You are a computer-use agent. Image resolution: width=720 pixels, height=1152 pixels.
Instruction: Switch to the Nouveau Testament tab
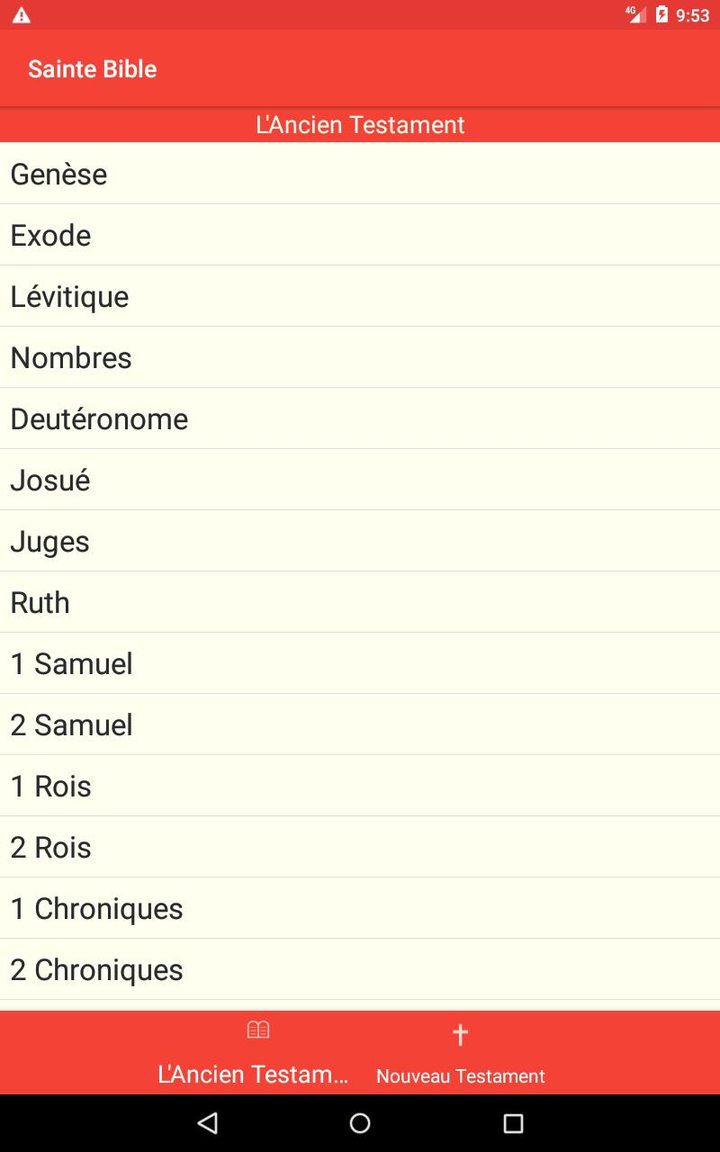pyautogui.click(x=460, y=1053)
